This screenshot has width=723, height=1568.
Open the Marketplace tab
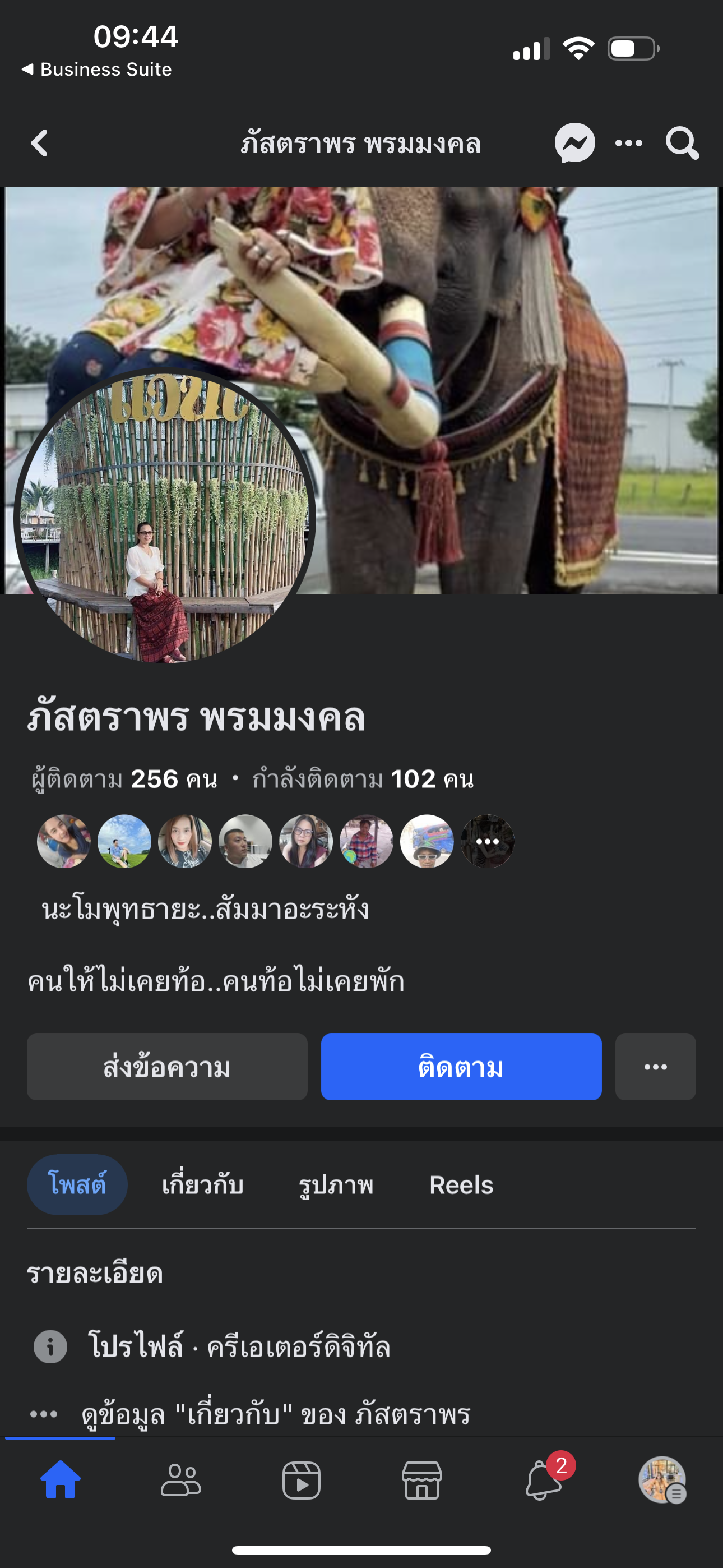click(x=421, y=1481)
